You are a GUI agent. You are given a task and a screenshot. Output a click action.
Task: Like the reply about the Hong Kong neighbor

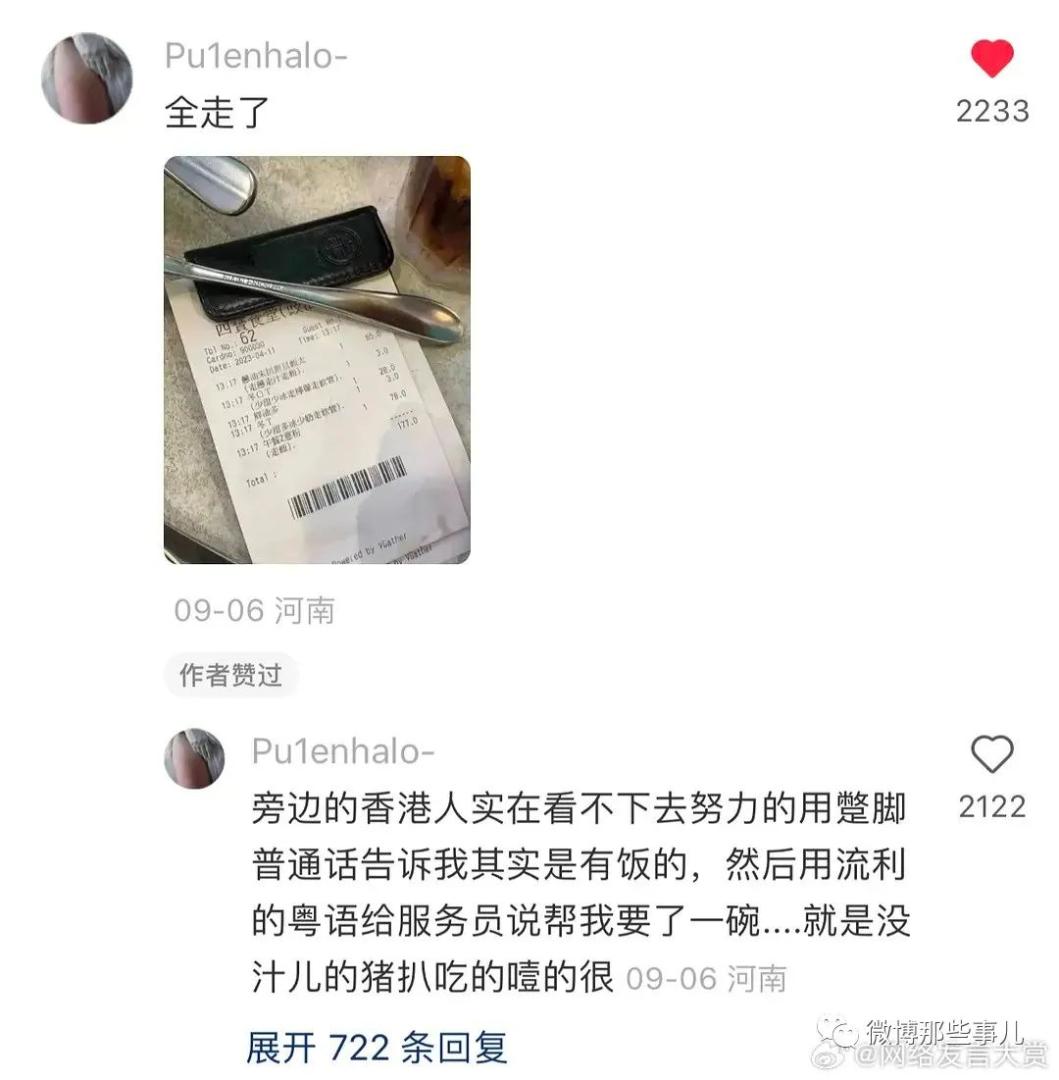tap(991, 755)
